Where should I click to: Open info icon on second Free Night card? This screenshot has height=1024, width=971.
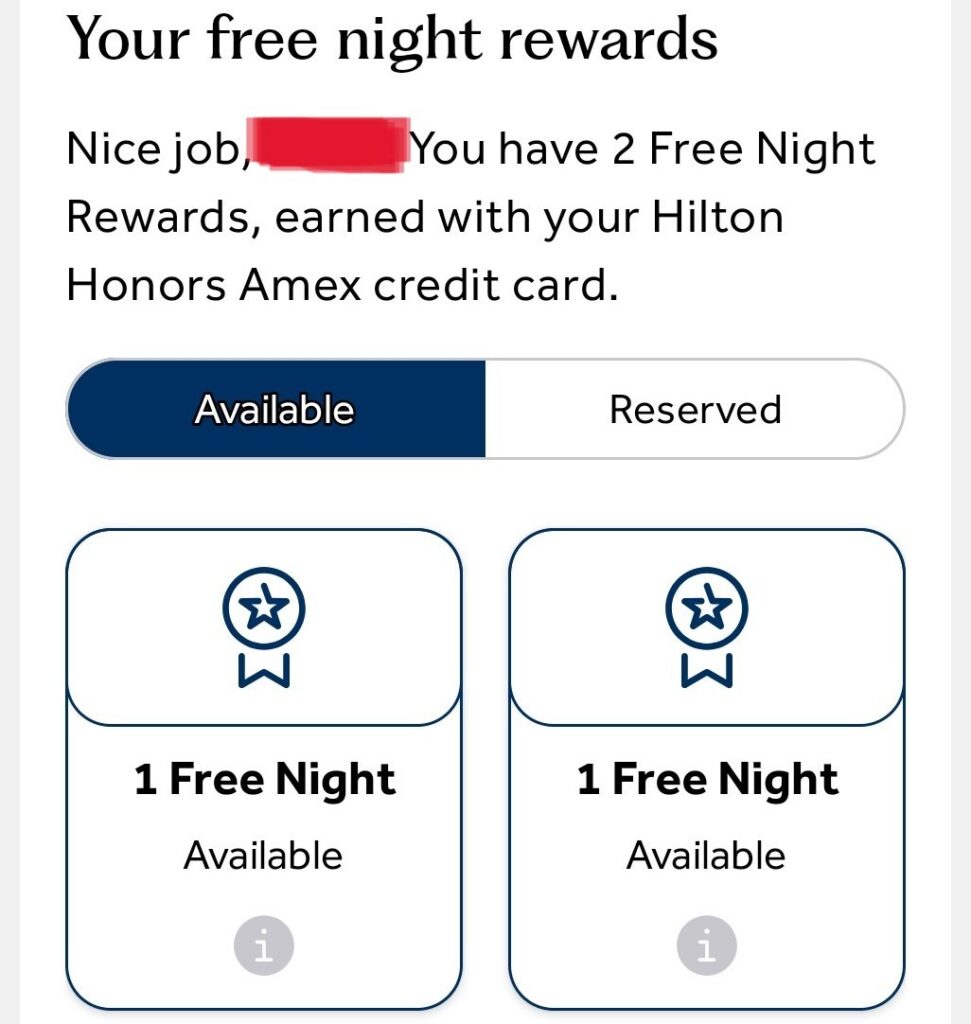[706, 944]
